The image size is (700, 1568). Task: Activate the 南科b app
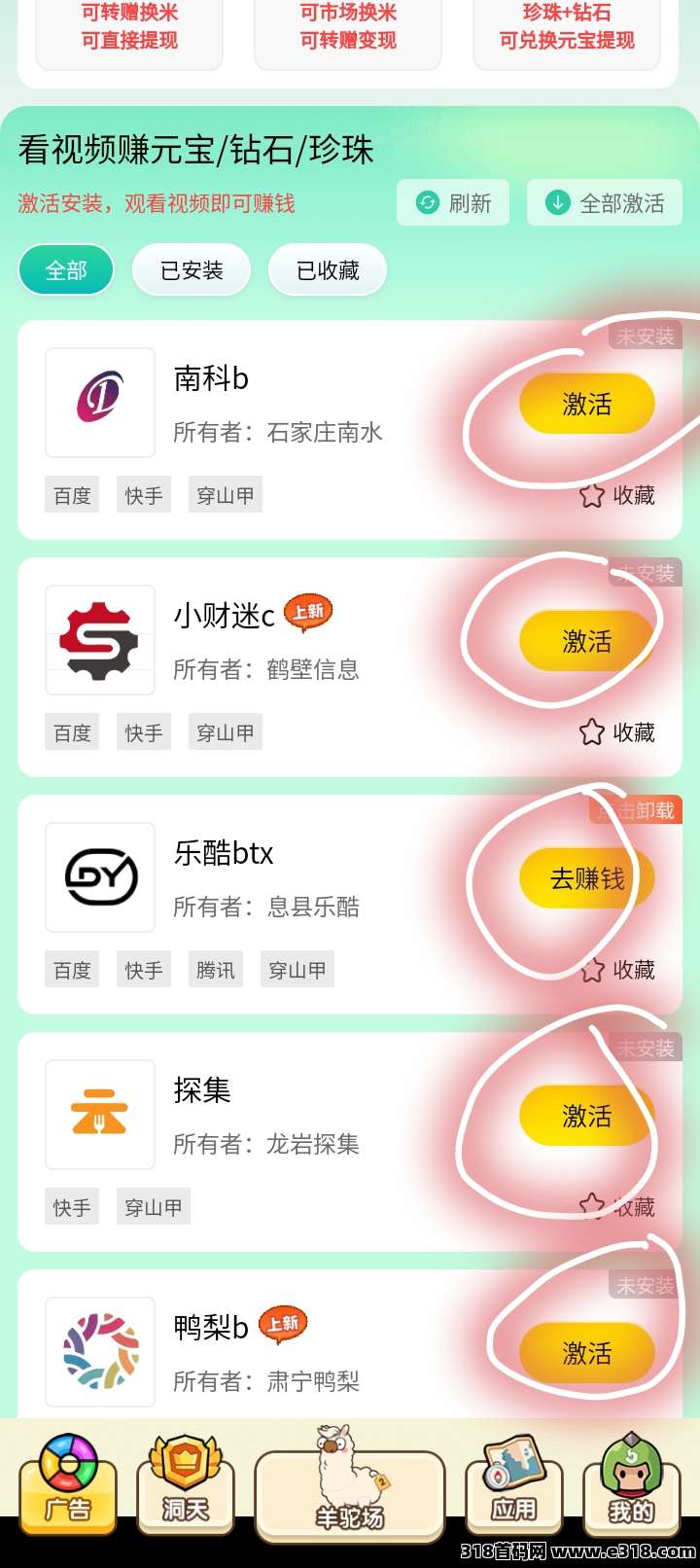tap(586, 404)
